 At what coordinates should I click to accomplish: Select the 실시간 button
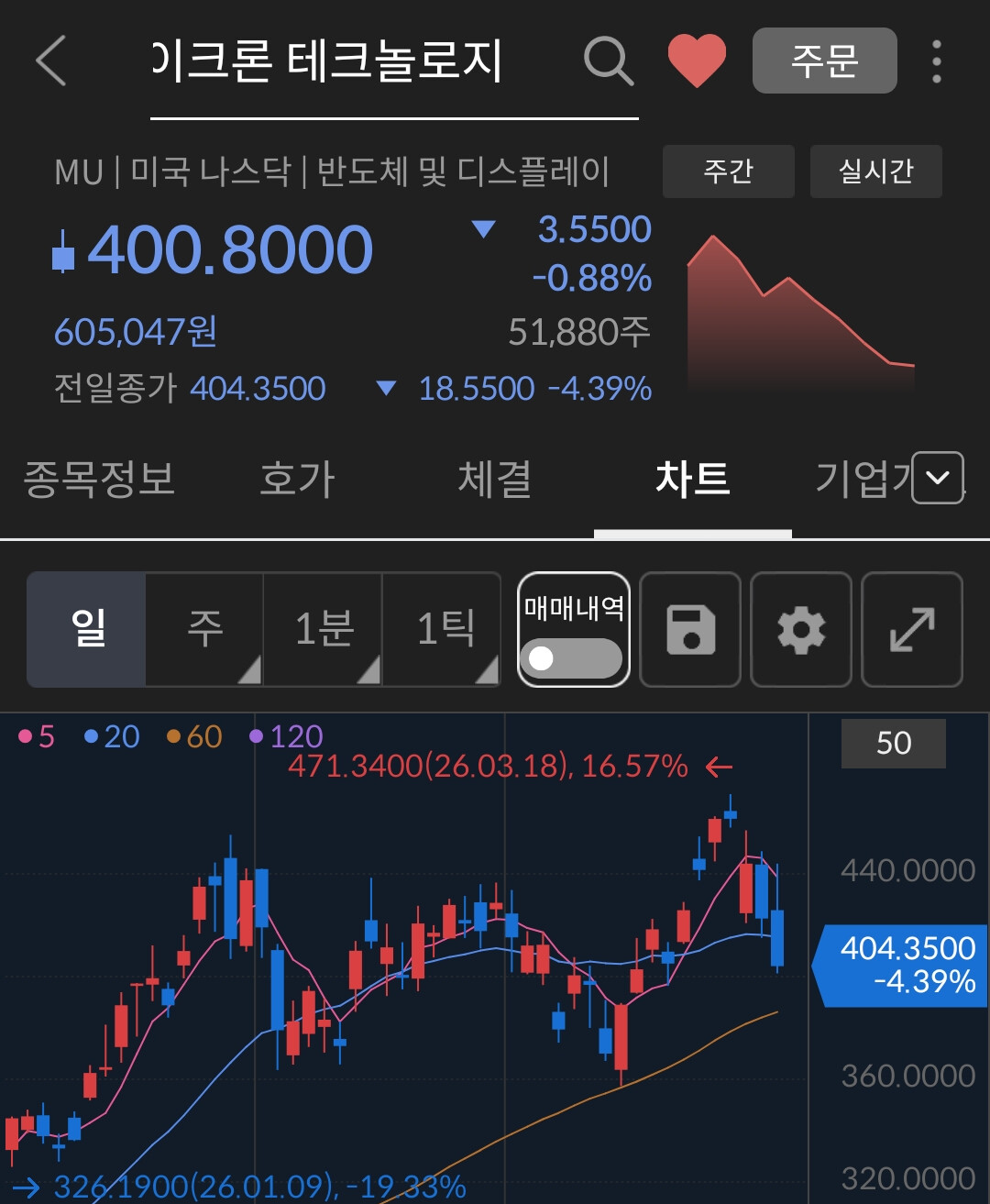coord(875,171)
